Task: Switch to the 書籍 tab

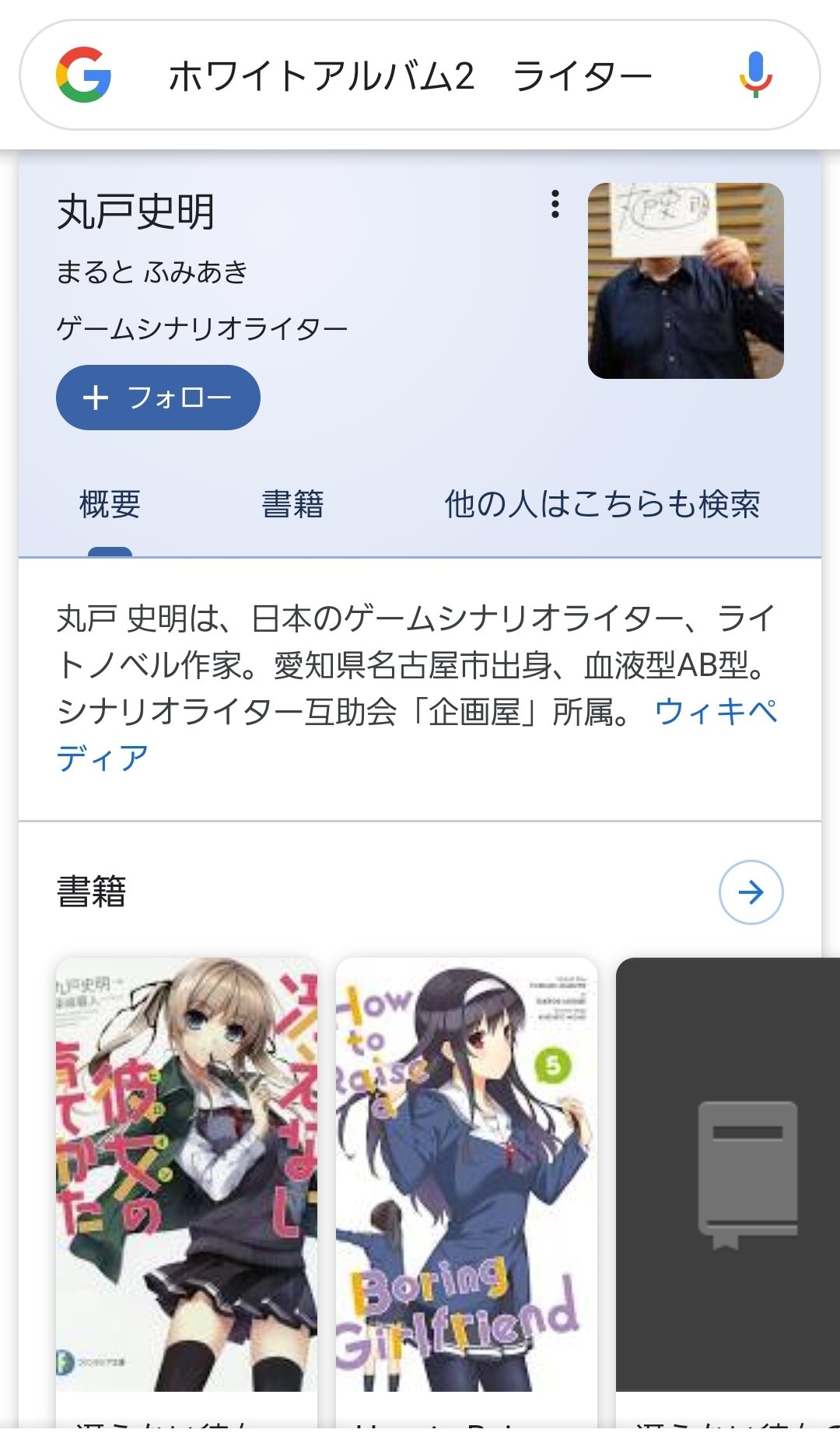Action: pyautogui.click(x=292, y=504)
